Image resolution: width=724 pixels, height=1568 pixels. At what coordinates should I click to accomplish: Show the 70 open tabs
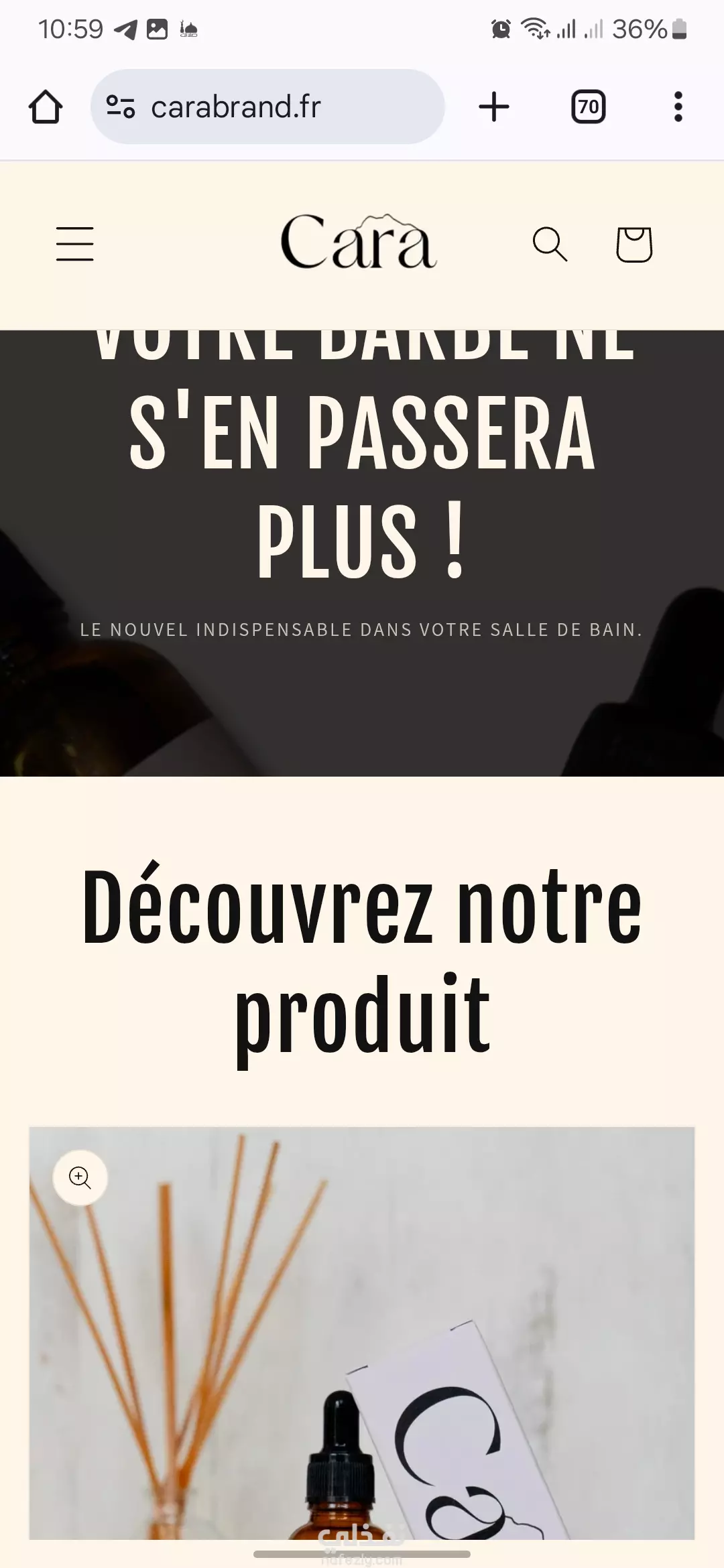(588, 107)
